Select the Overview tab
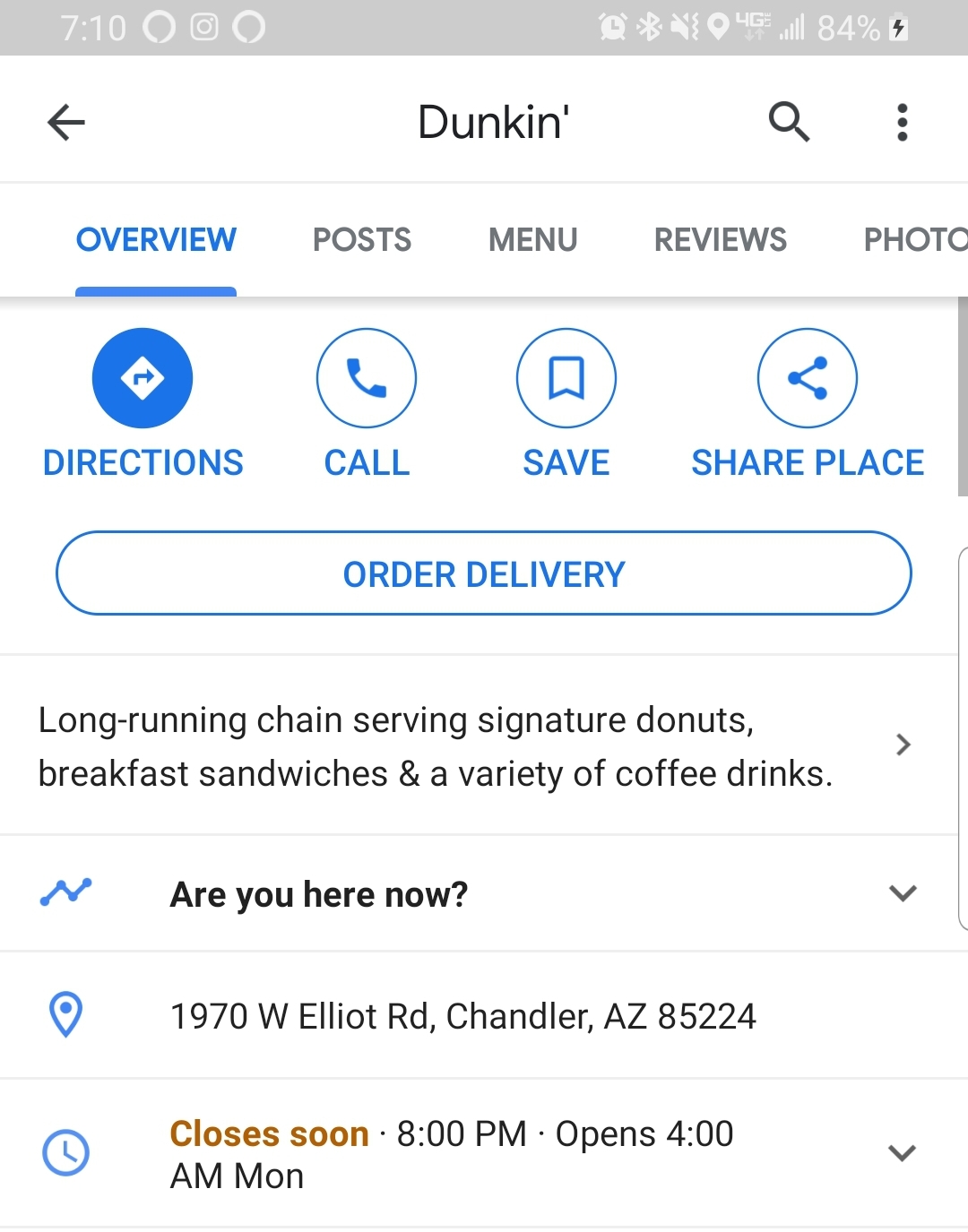This screenshot has width=968, height=1232. pos(156,240)
